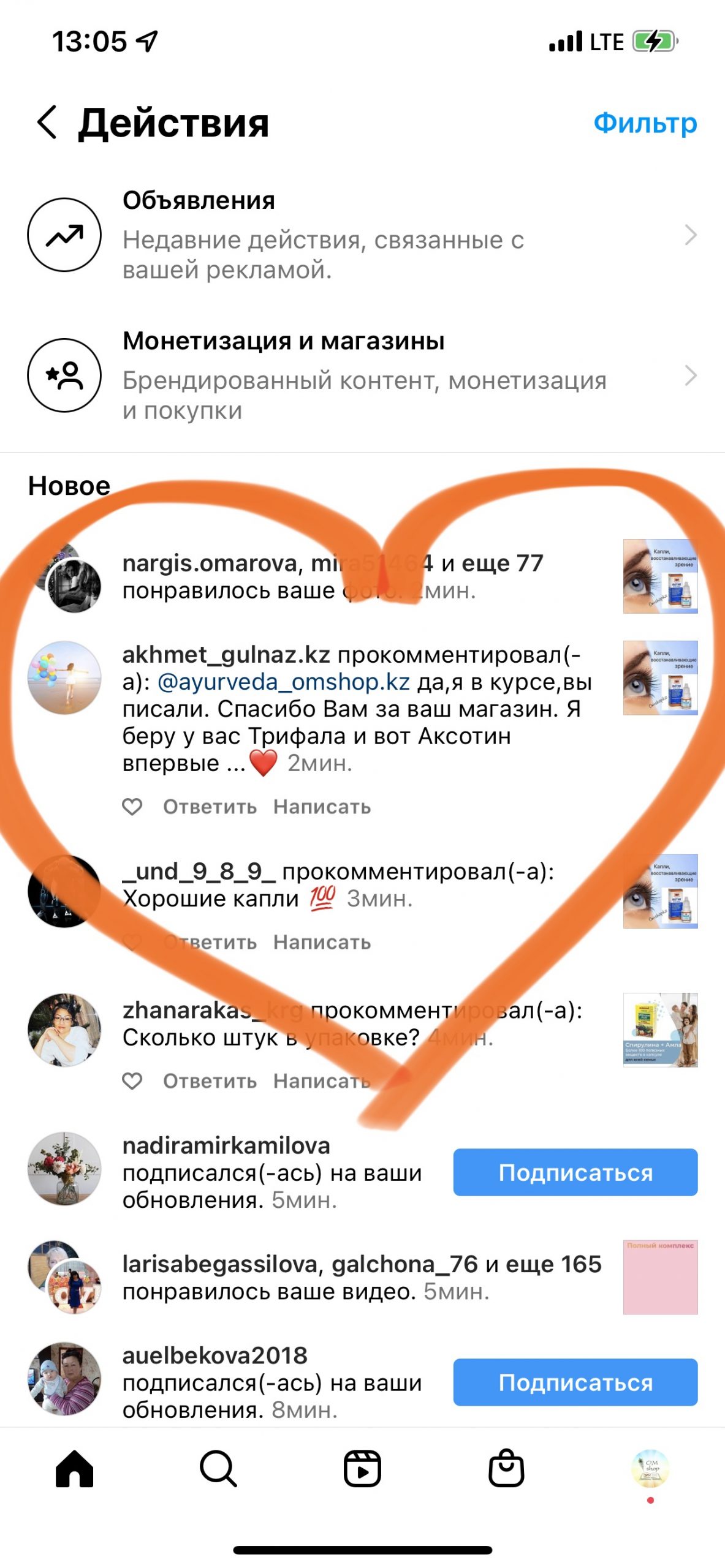Like zhanarakas_krg's comment
Image resolution: width=725 pixels, height=1568 pixels.
pyautogui.click(x=132, y=1081)
